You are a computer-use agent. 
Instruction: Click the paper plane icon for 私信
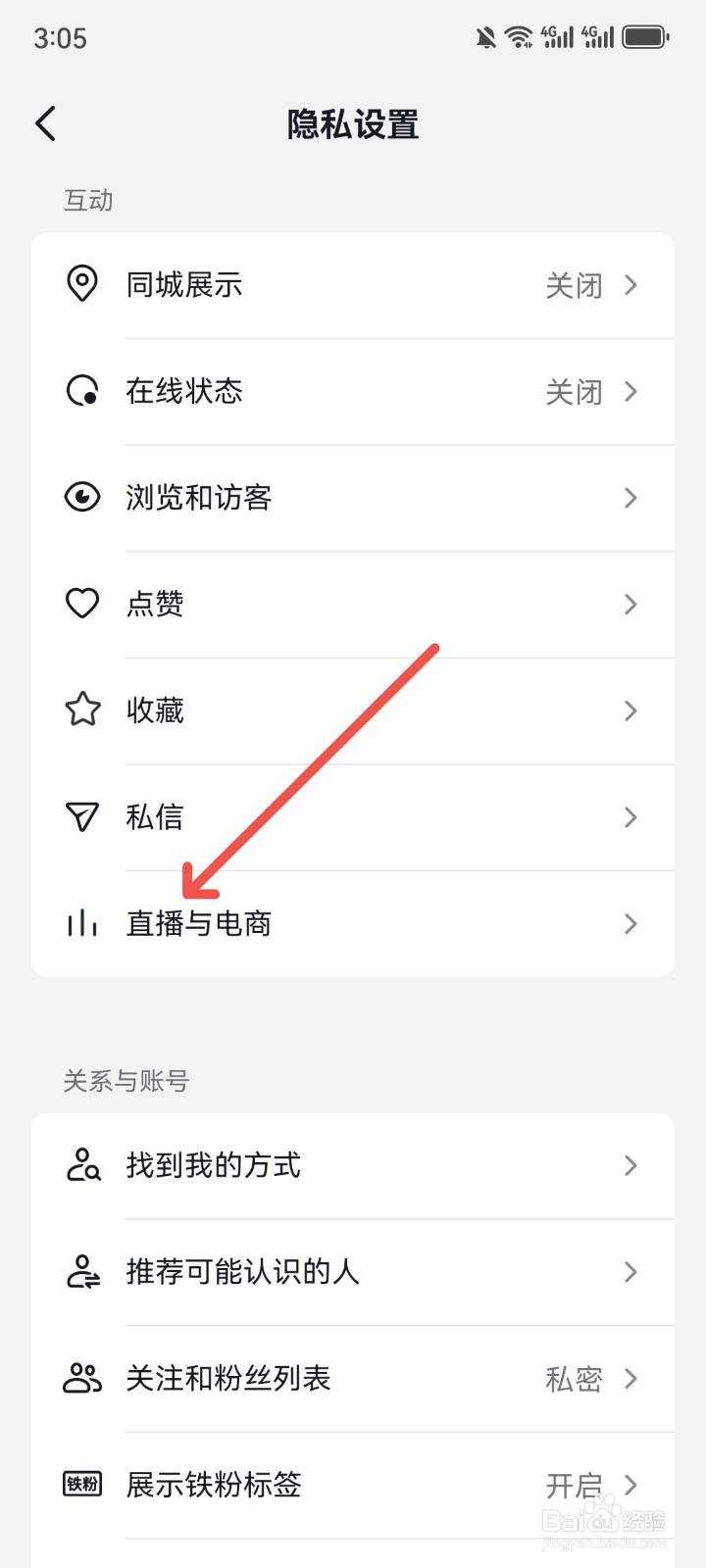click(x=81, y=816)
